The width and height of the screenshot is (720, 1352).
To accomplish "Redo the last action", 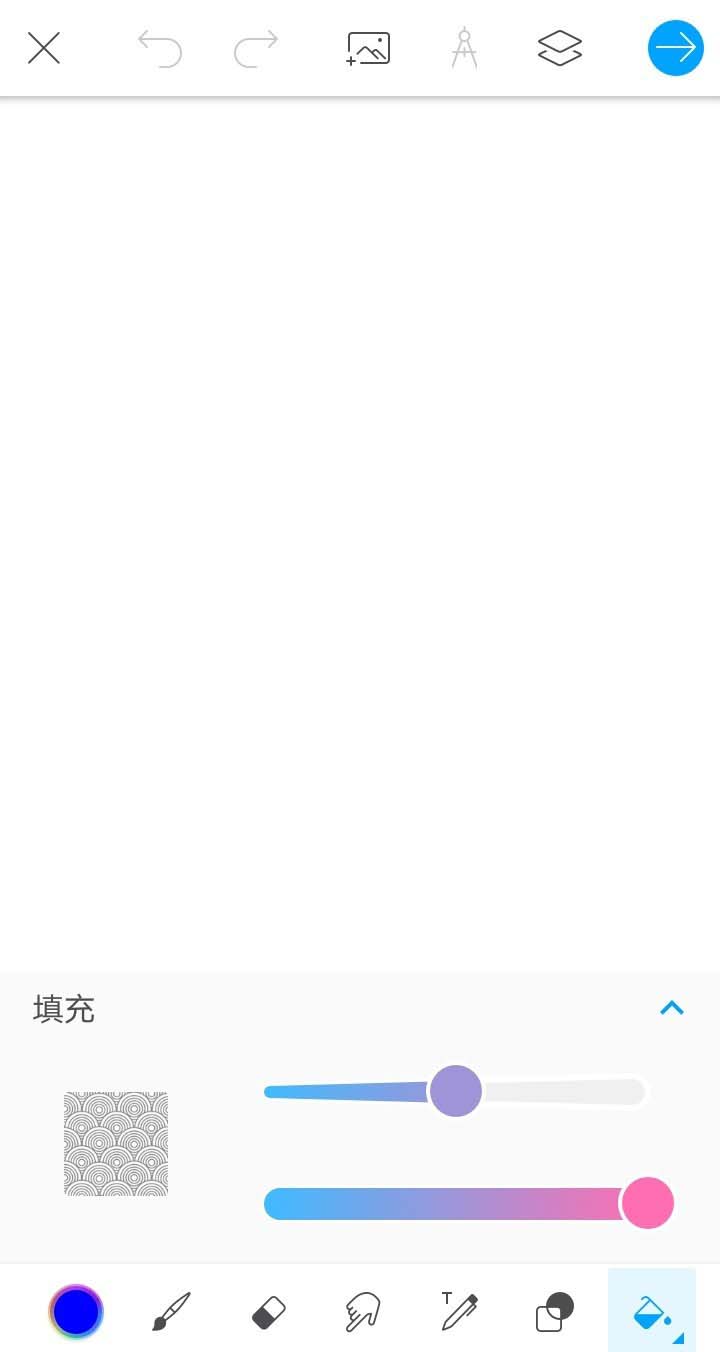I will (256, 48).
